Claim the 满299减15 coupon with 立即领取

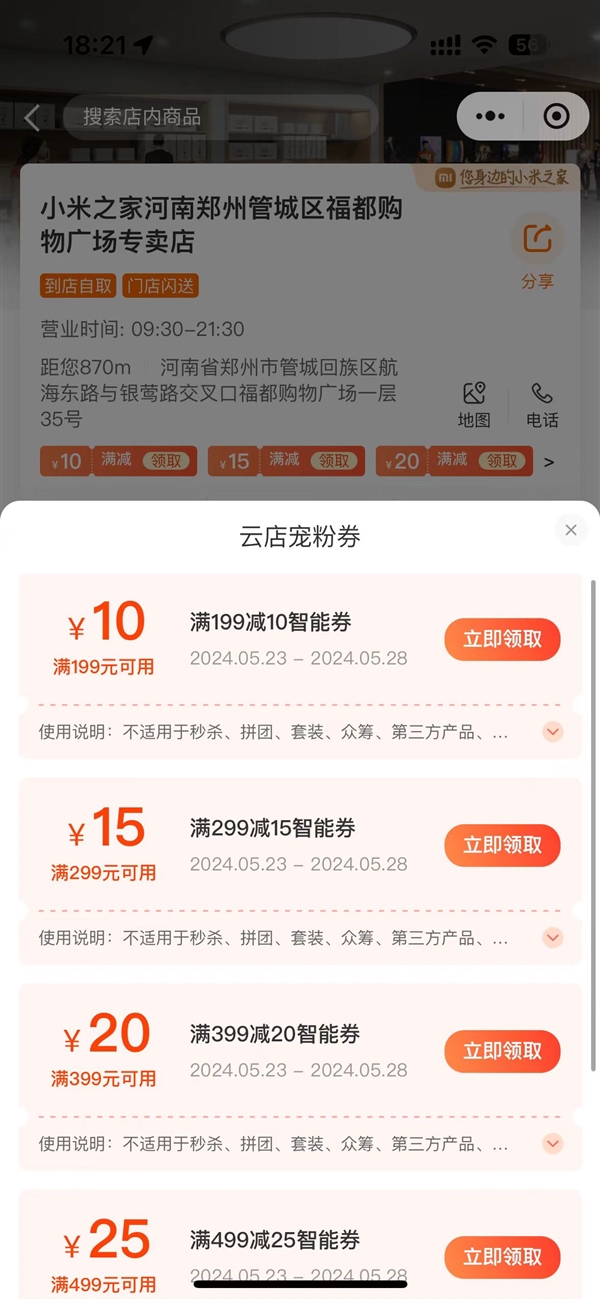[x=502, y=846]
